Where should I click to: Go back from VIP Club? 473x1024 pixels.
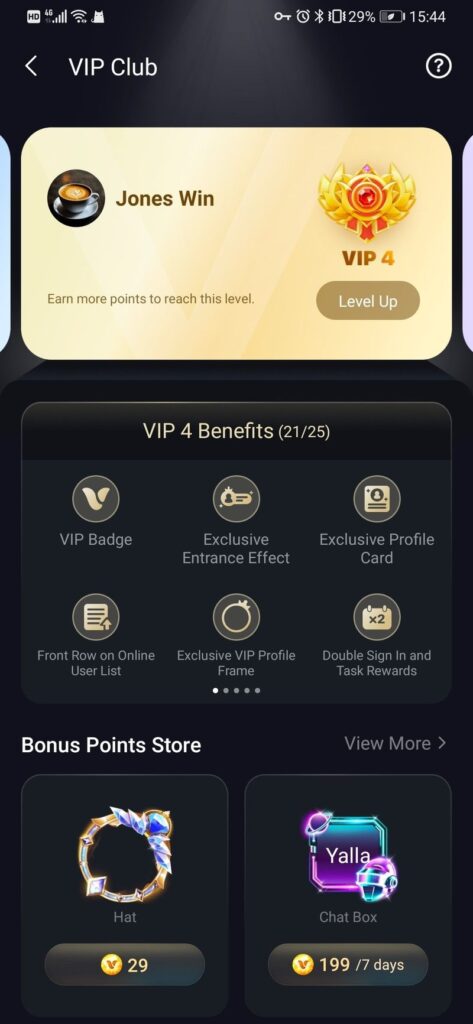pyautogui.click(x=31, y=67)
